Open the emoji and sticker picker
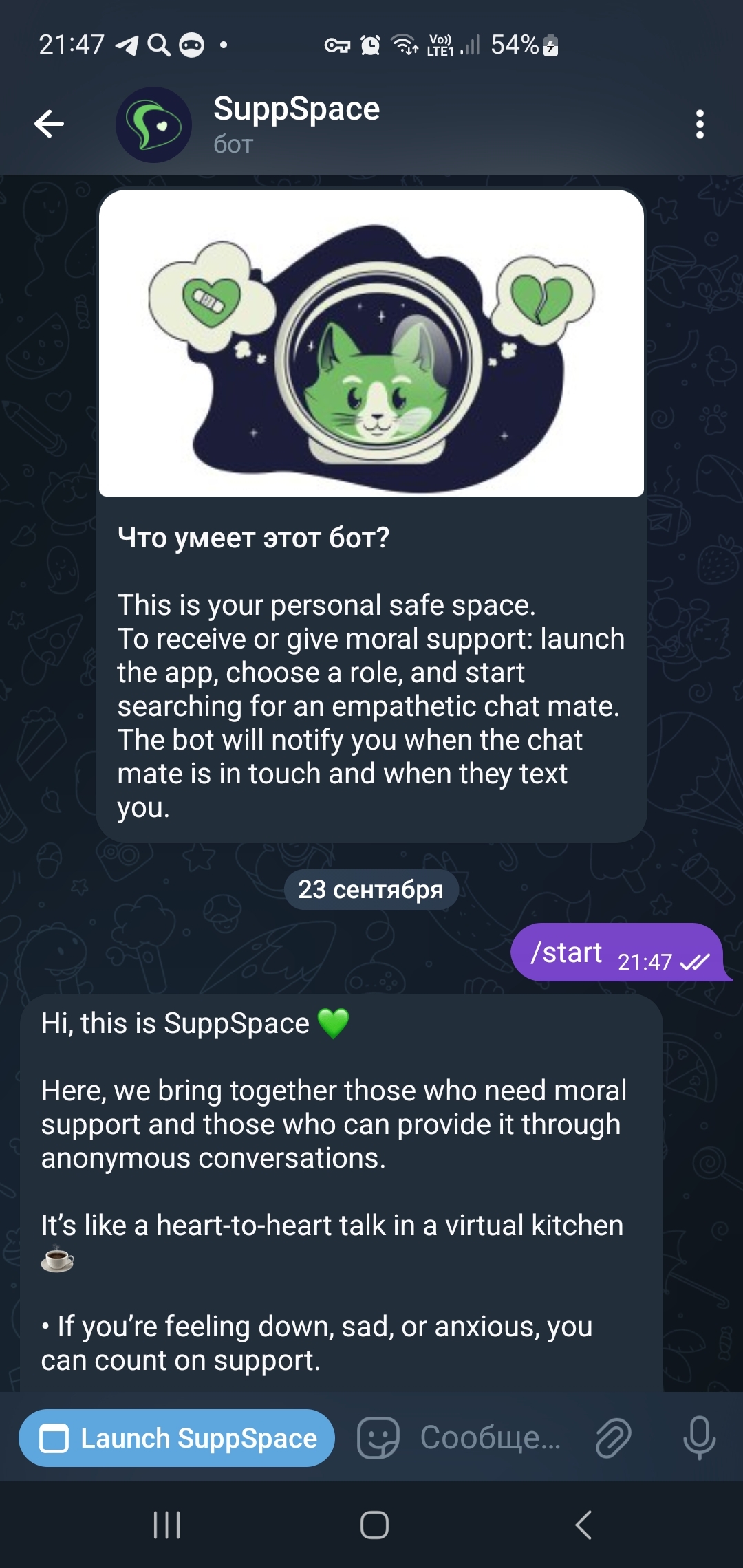The height and width of the screenshot is (1568, 743). tap(378, 1438)
